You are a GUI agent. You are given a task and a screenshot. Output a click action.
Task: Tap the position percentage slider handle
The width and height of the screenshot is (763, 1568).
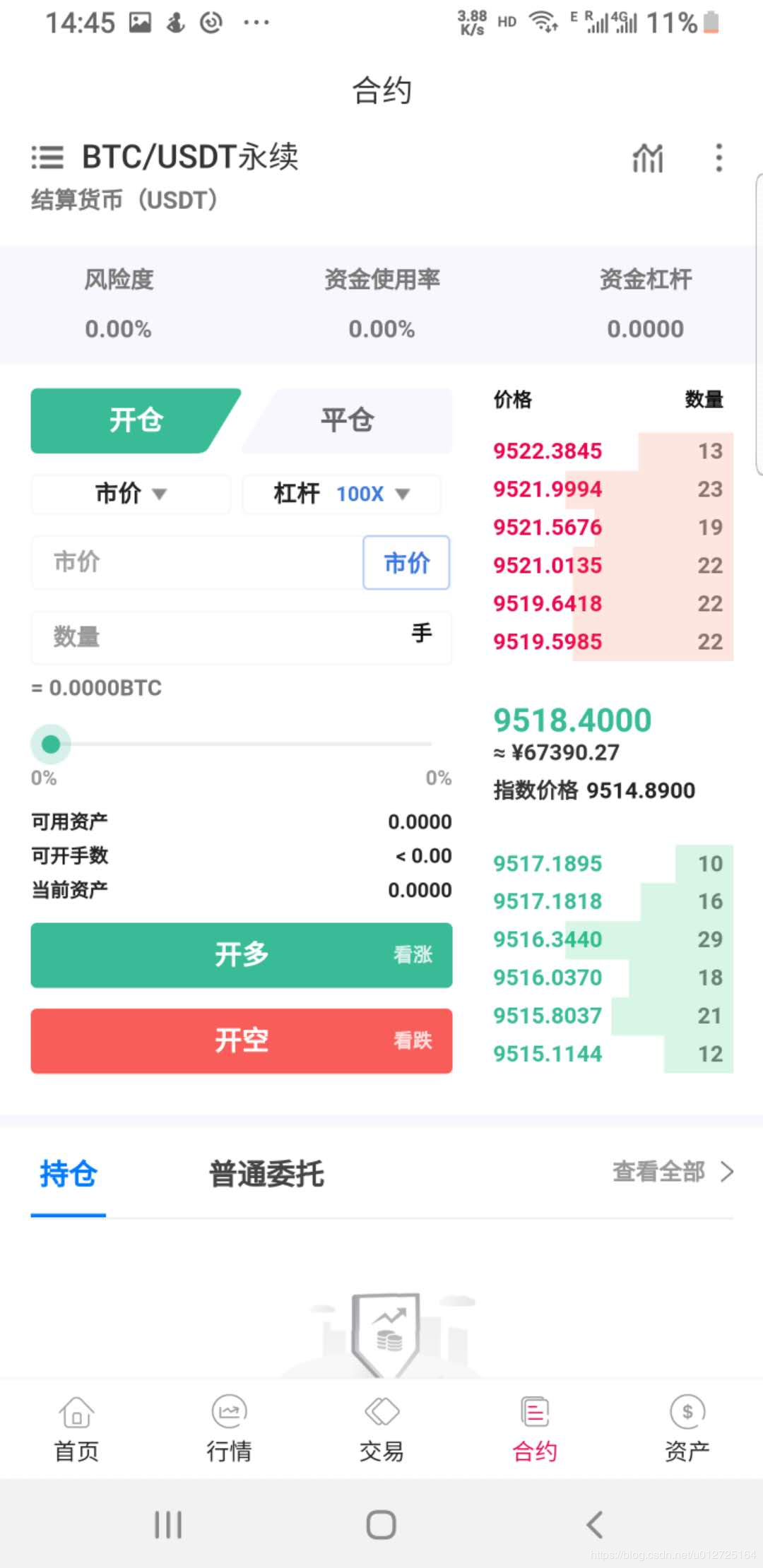[51, 744]
